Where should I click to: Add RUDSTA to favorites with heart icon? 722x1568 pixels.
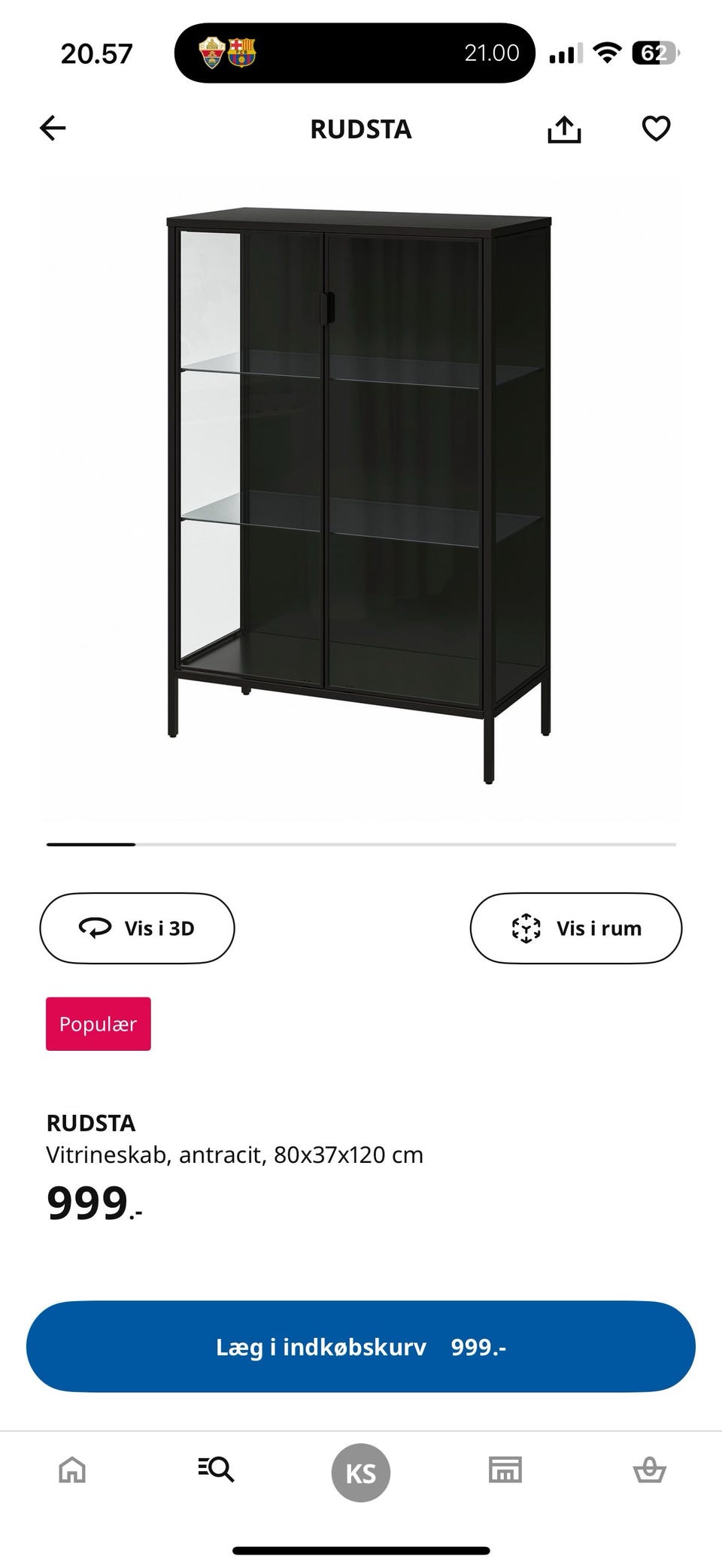coord(656,129)
